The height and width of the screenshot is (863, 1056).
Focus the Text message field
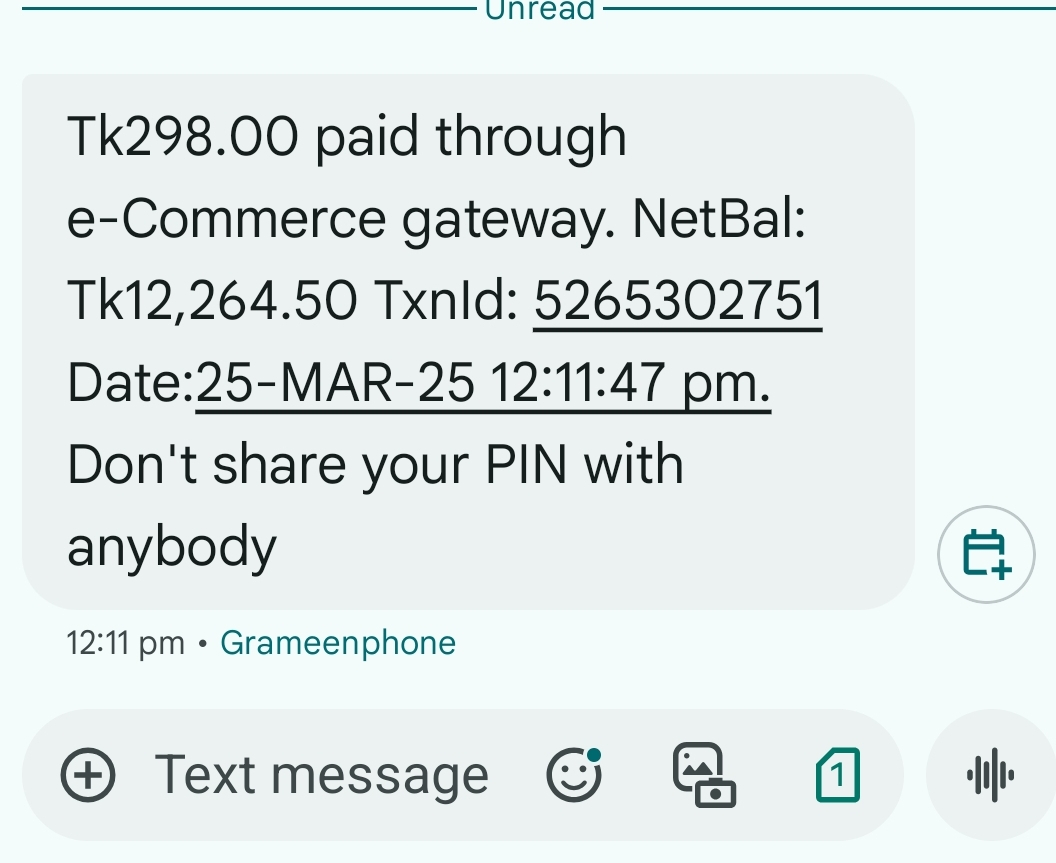point(322,775)
